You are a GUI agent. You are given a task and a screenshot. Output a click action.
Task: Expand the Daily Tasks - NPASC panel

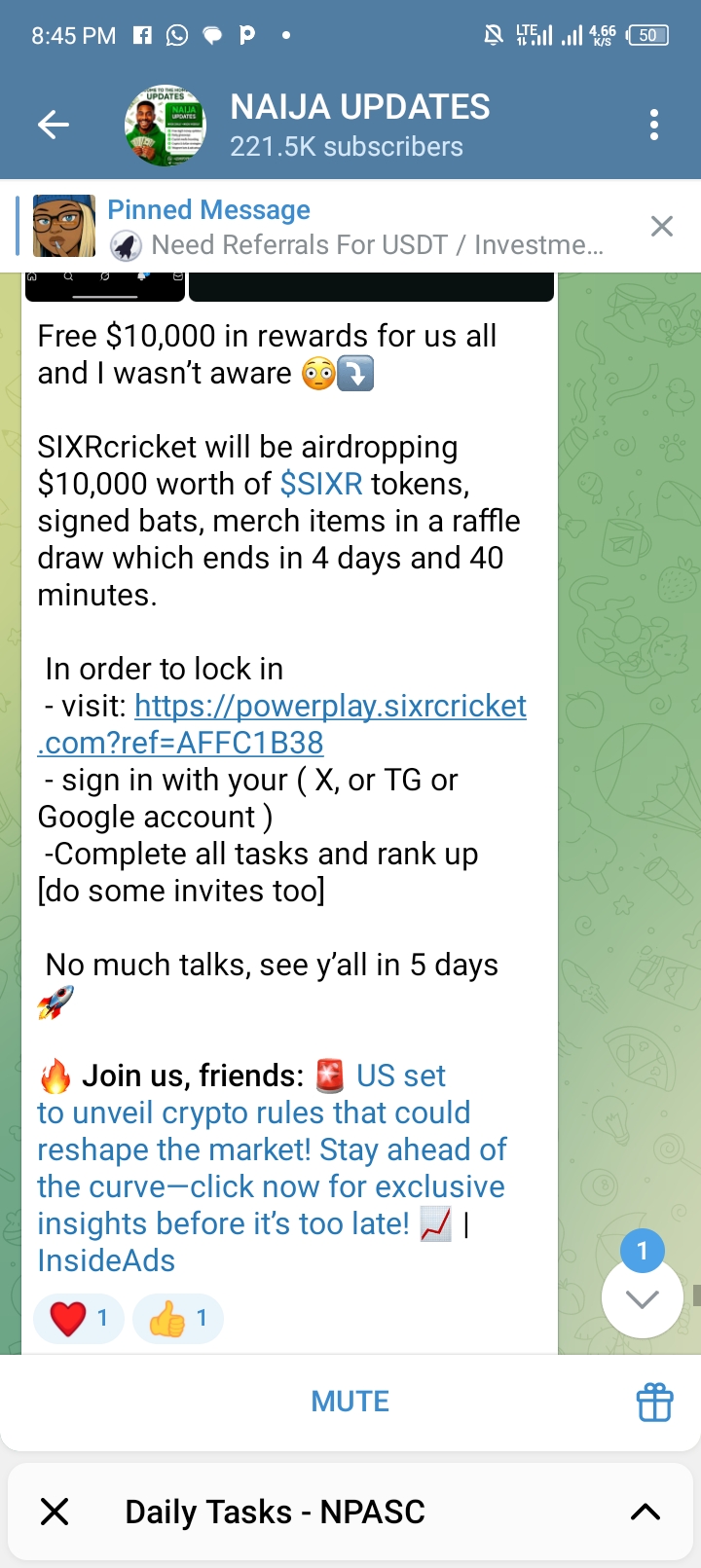(x=645, y=1512)
